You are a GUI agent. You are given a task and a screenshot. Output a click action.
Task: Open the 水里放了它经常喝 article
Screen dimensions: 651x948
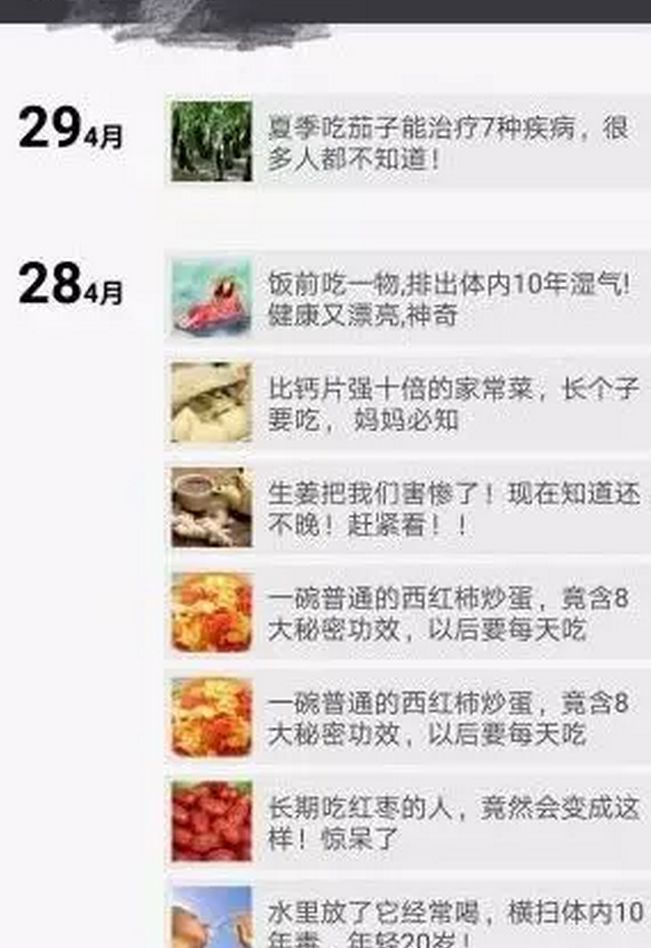coord(448,922)
